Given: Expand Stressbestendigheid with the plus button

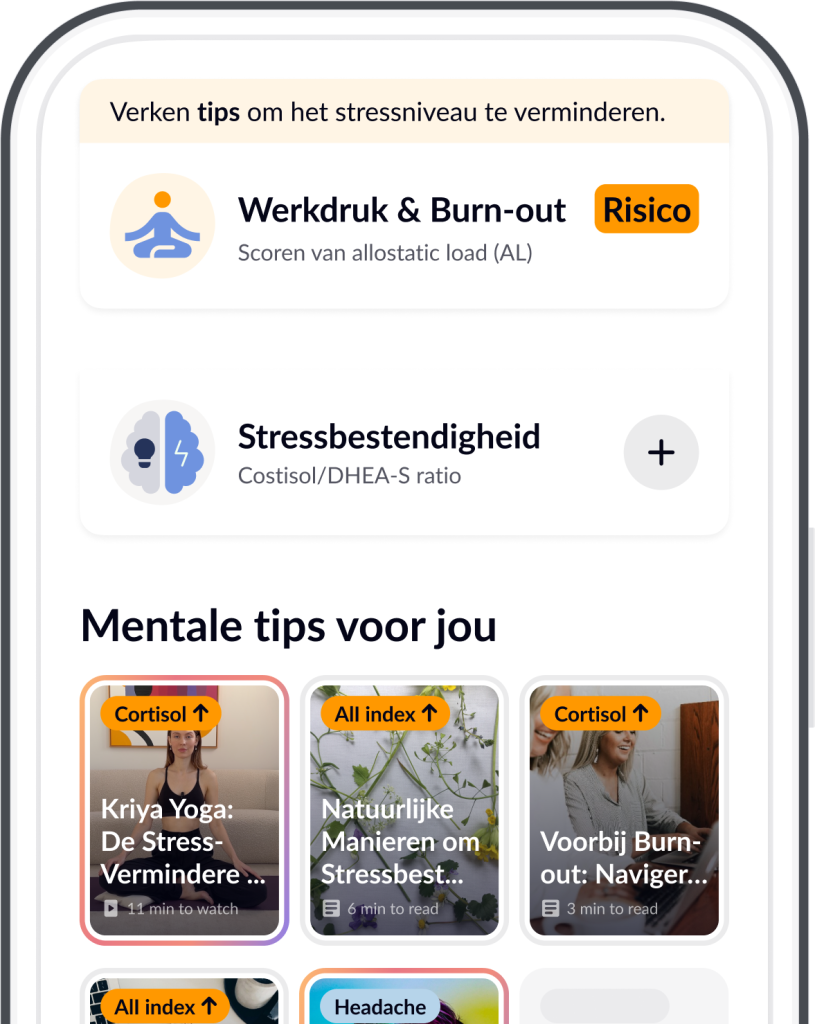Looking at the screenshot, I should (660, 453).
